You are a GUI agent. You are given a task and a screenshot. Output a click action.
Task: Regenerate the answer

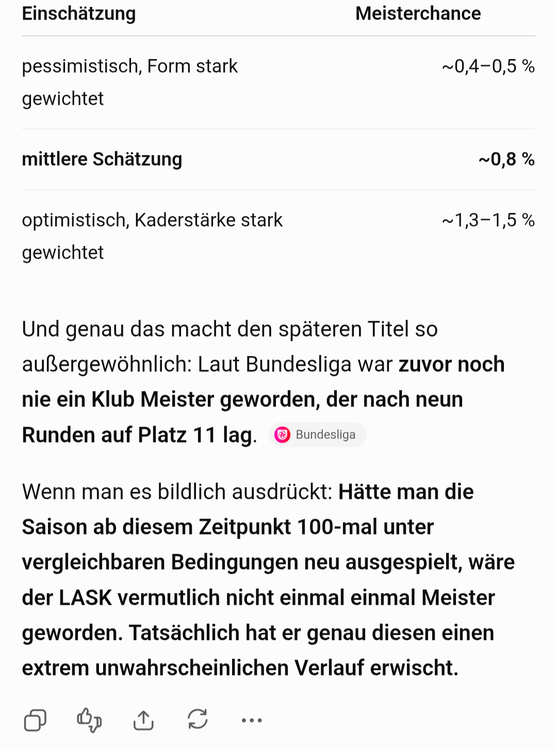pyautogui.click(x=197, y=719)
